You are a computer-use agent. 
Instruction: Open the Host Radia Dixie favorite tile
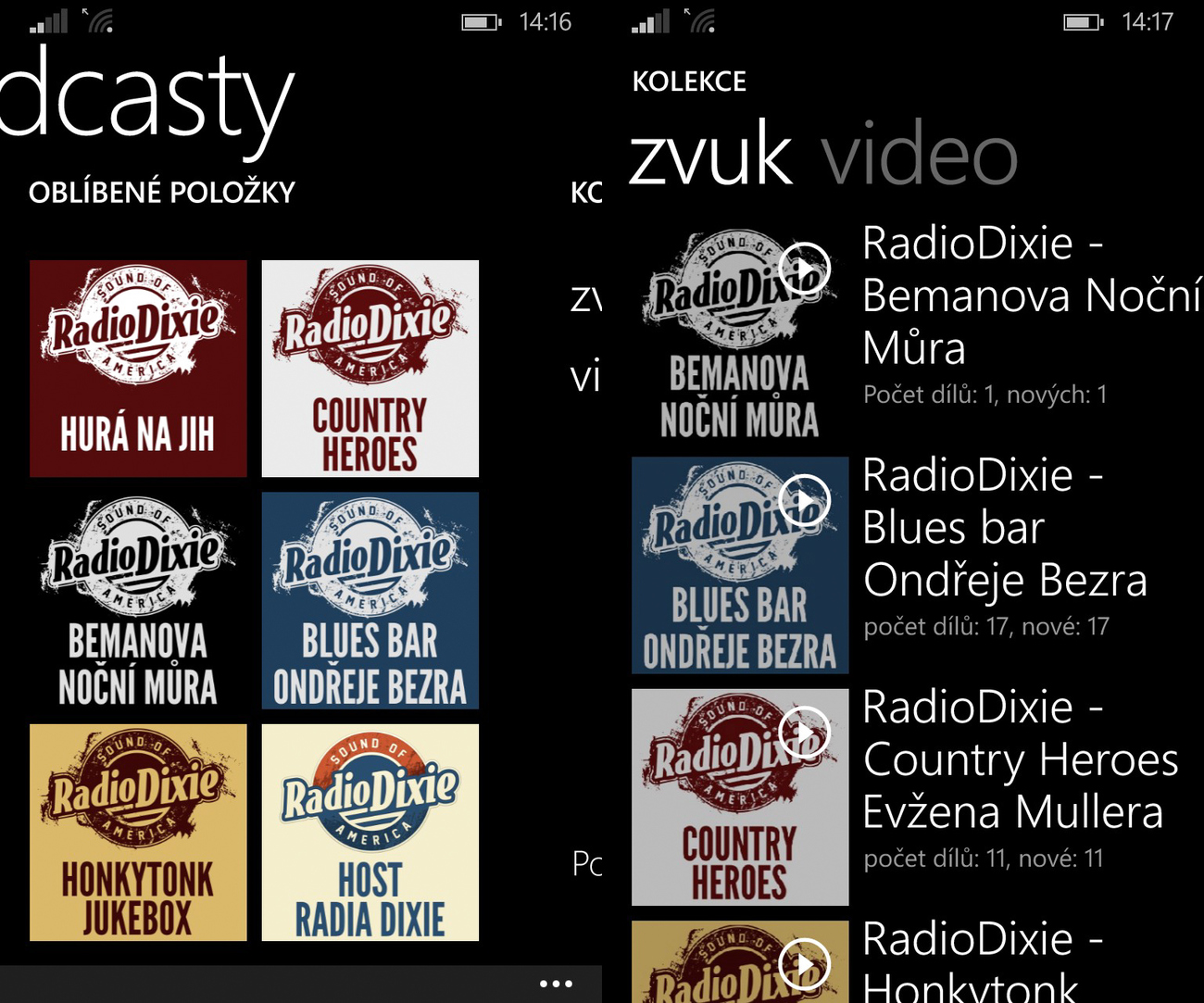click(370, 833)
